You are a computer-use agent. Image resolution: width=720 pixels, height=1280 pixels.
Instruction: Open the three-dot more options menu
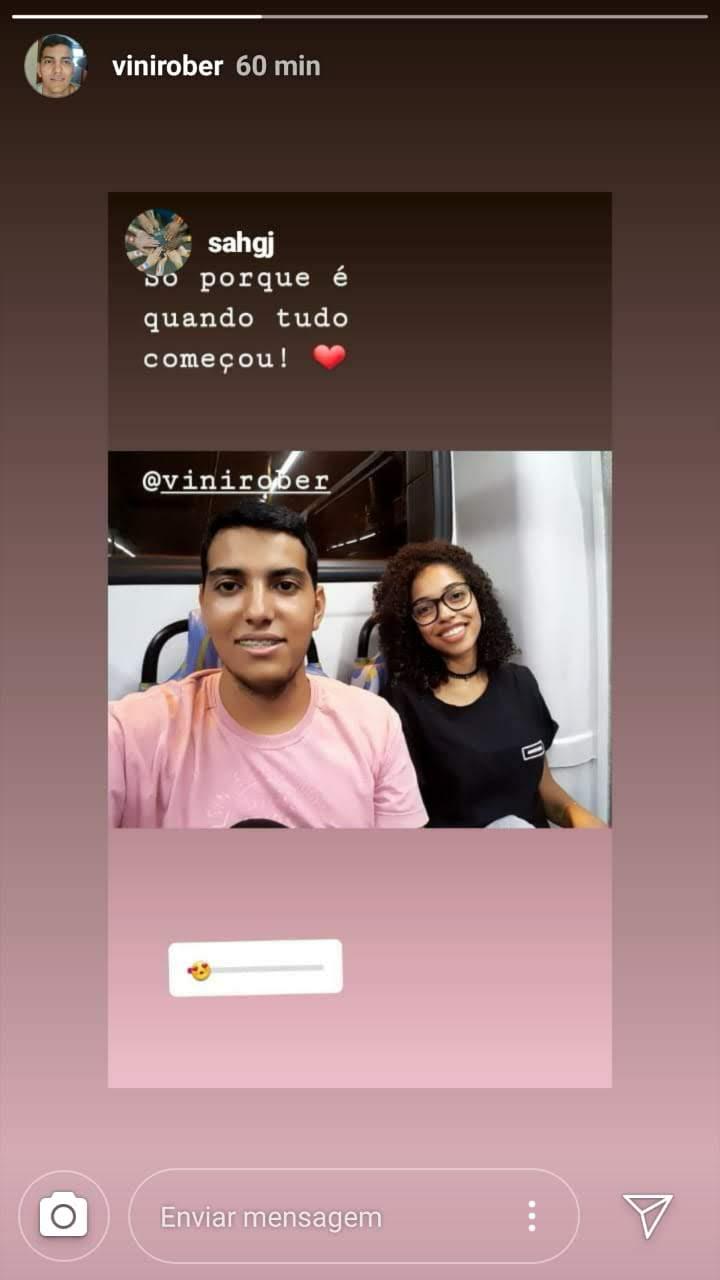point(531,1216)
